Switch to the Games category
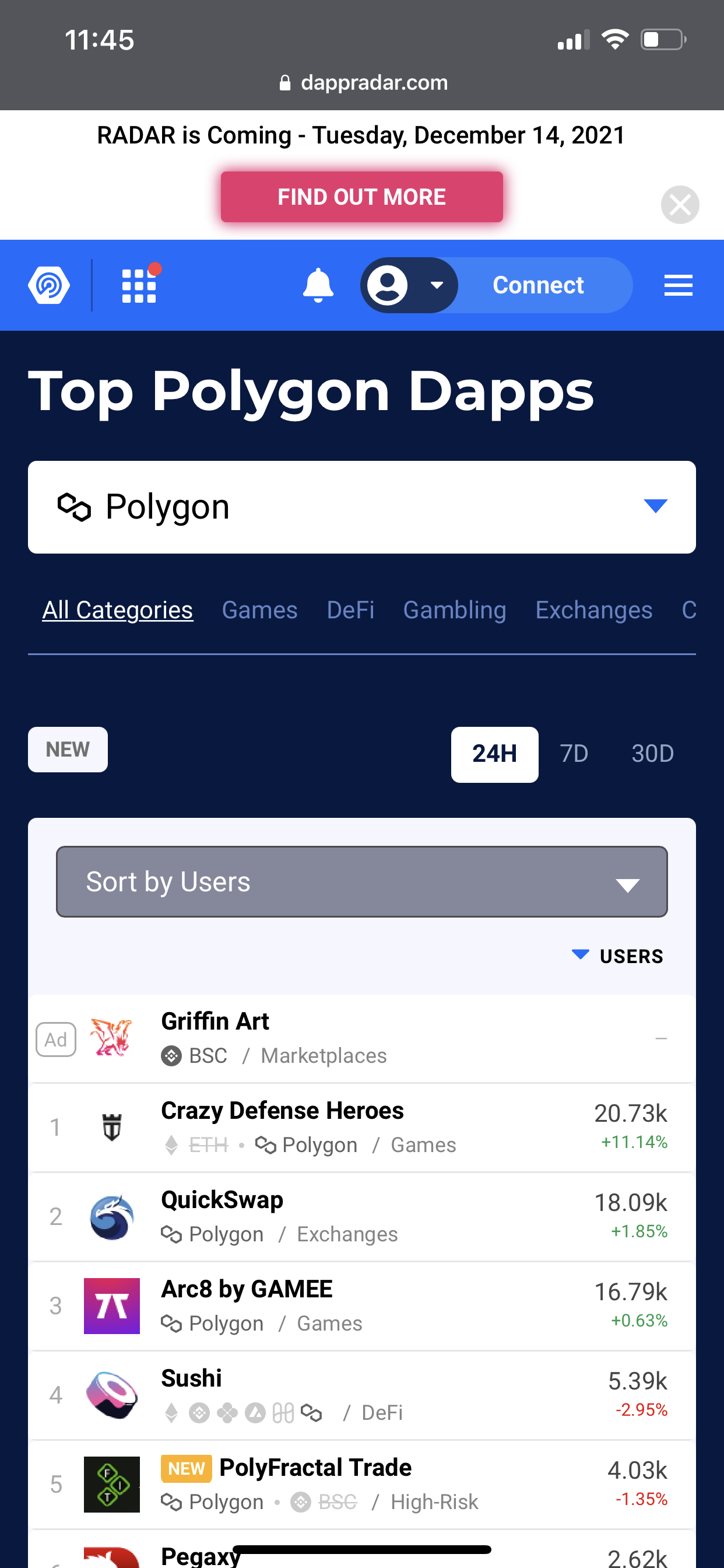The width and height of the screenshot is (724, 1568). pos(259,610)
